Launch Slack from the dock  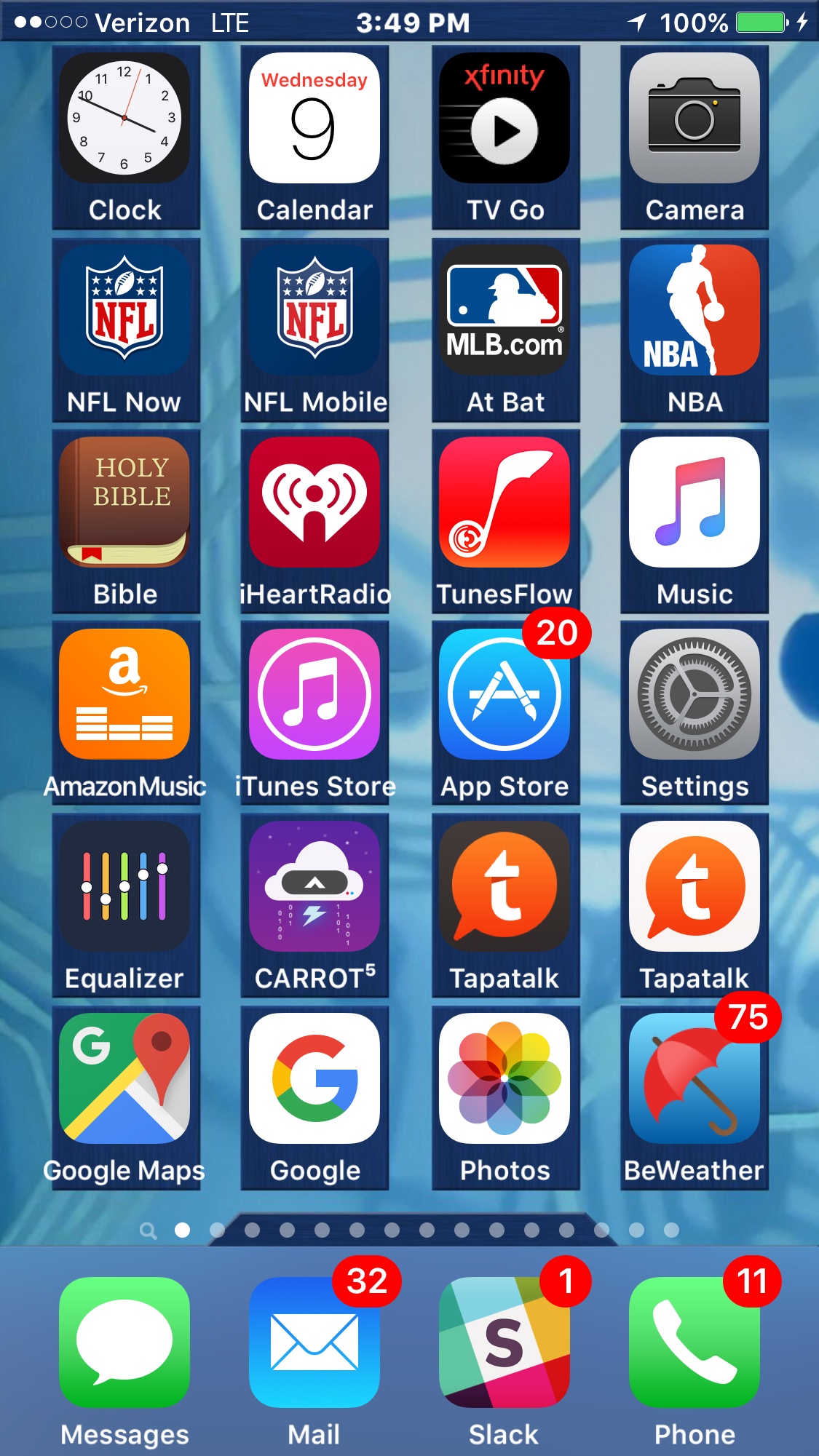click(x=505, y=1342)
